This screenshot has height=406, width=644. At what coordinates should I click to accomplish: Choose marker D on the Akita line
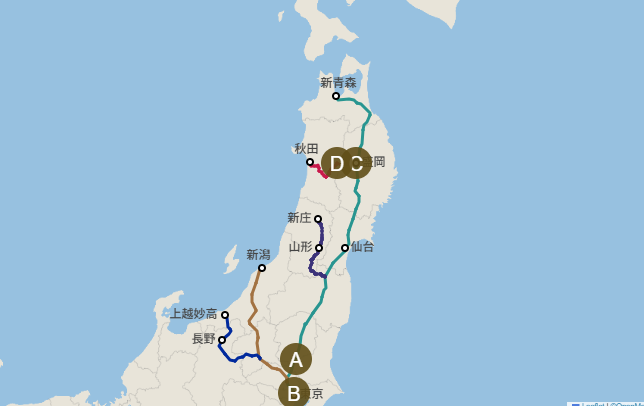point(336,162)
